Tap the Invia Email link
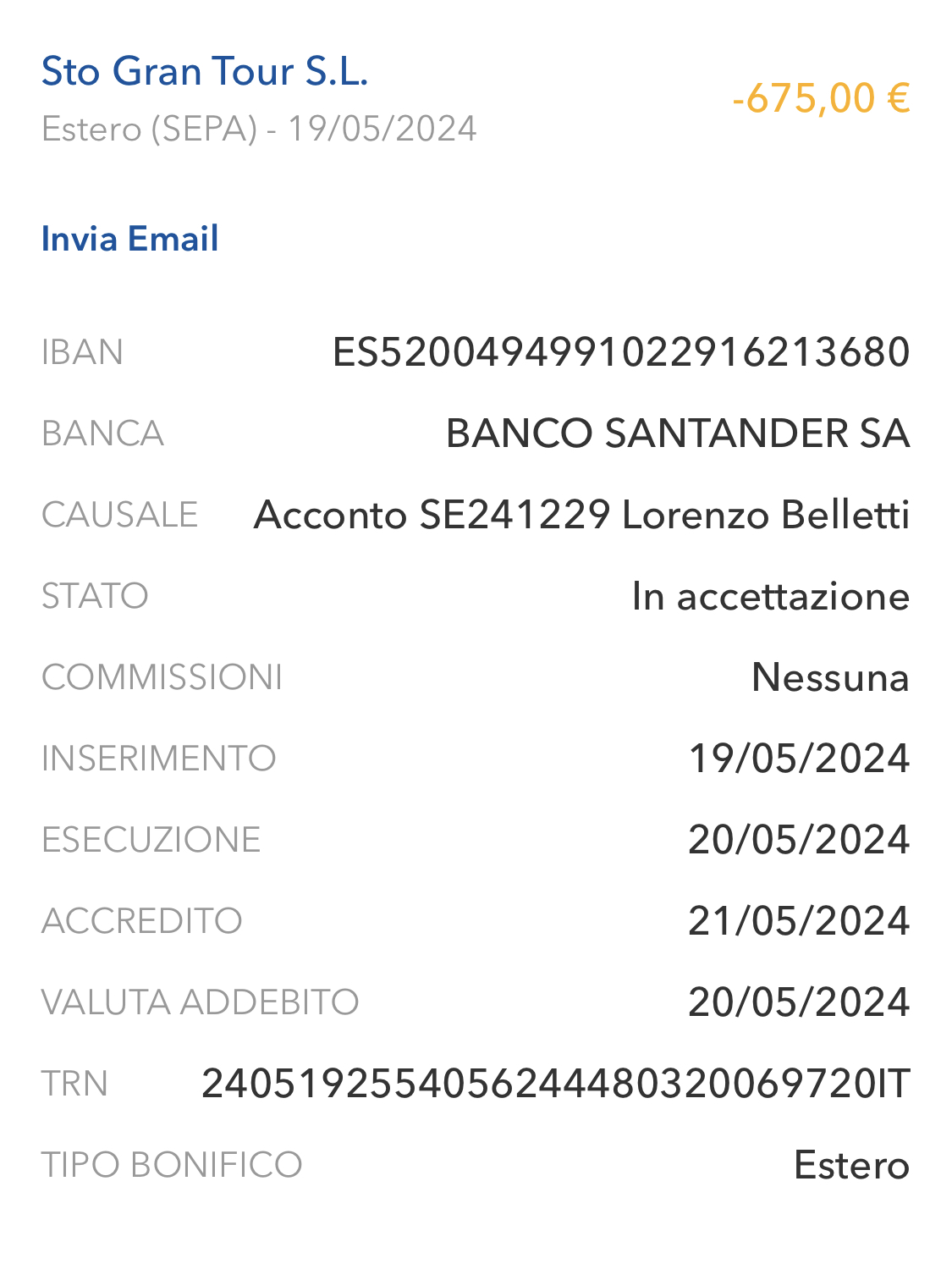952x1275 pixels. tap(130, 239)
